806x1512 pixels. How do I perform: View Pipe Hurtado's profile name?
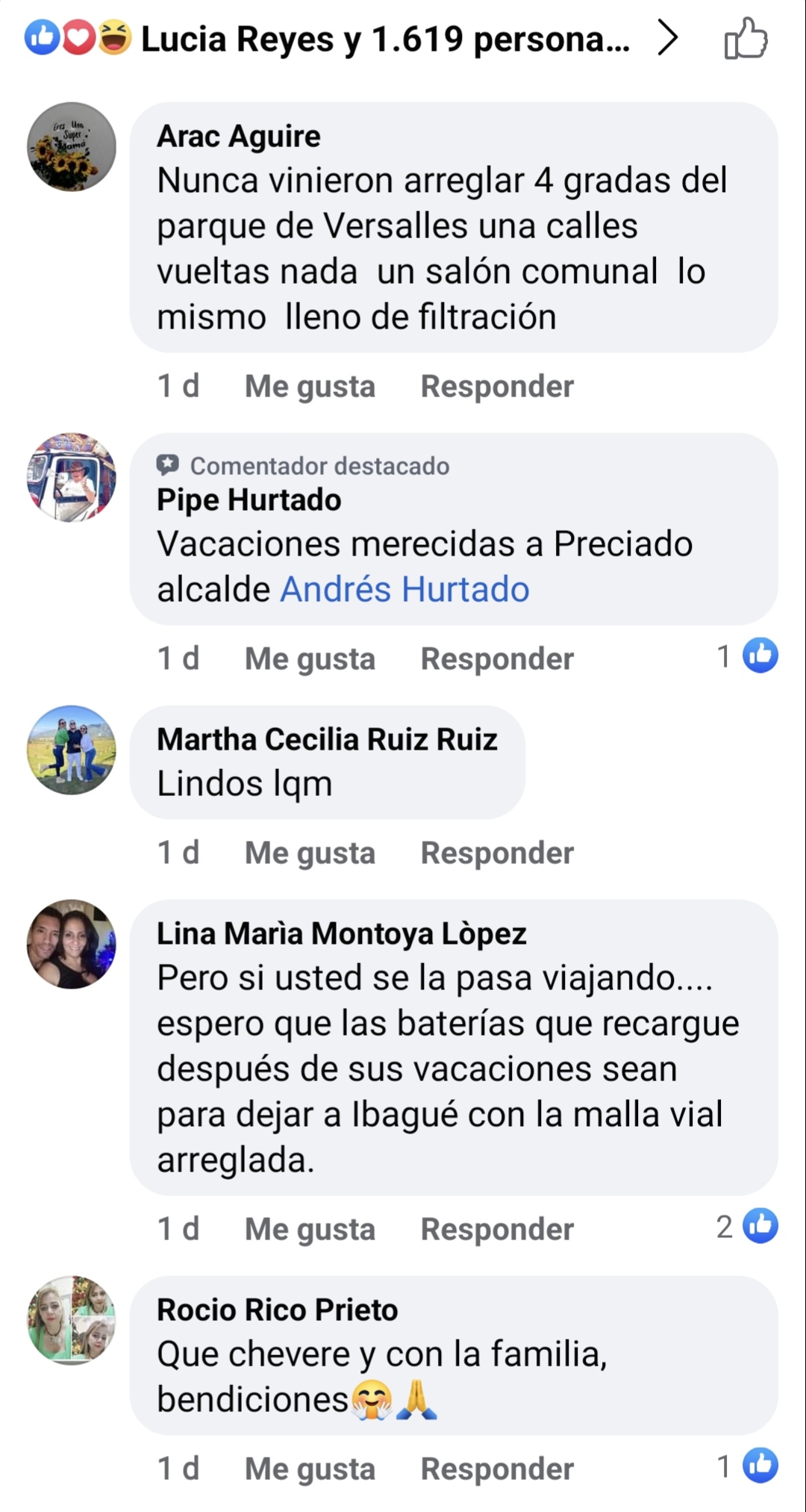[249, 500]
